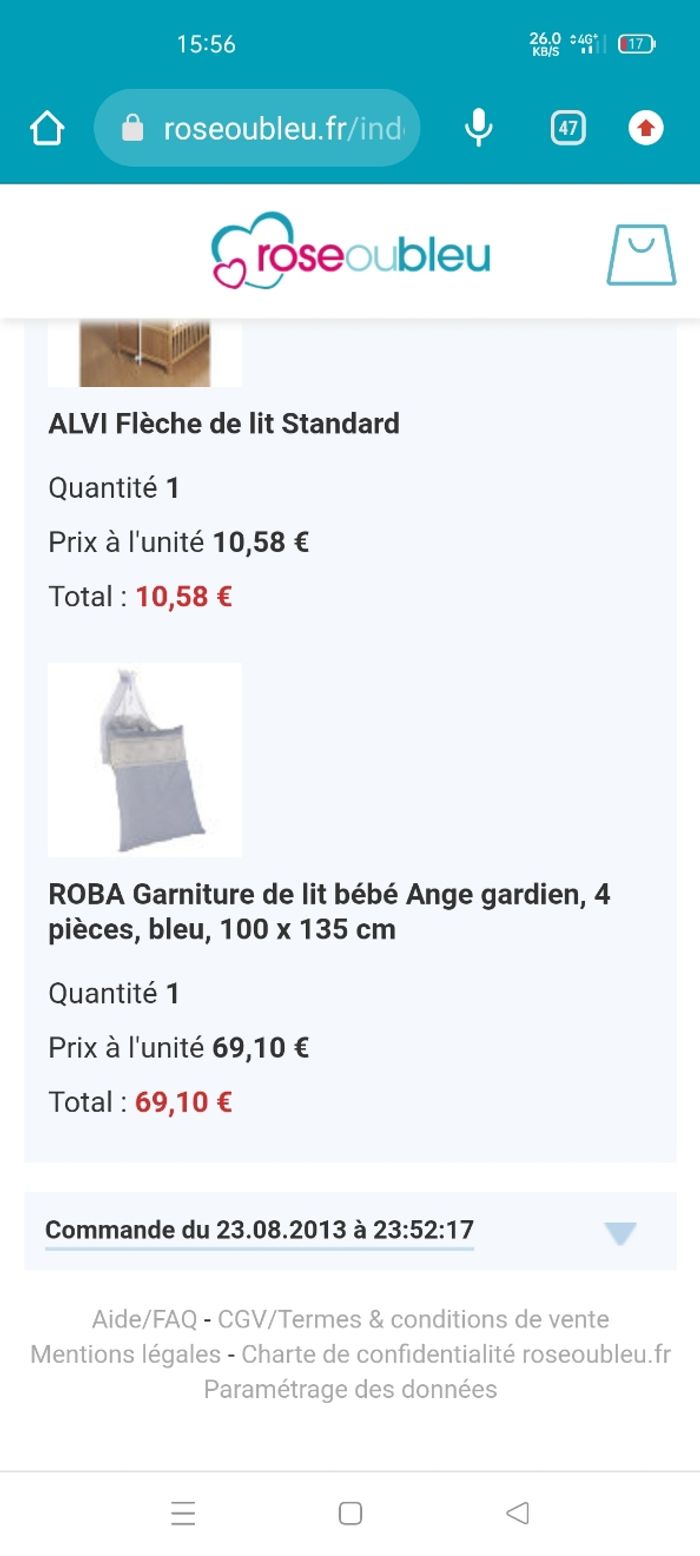The height and width of the screenshot is (1556, 700).
Task: Open the Aide/FAQ page
Action: click(x=144, y=1319)
